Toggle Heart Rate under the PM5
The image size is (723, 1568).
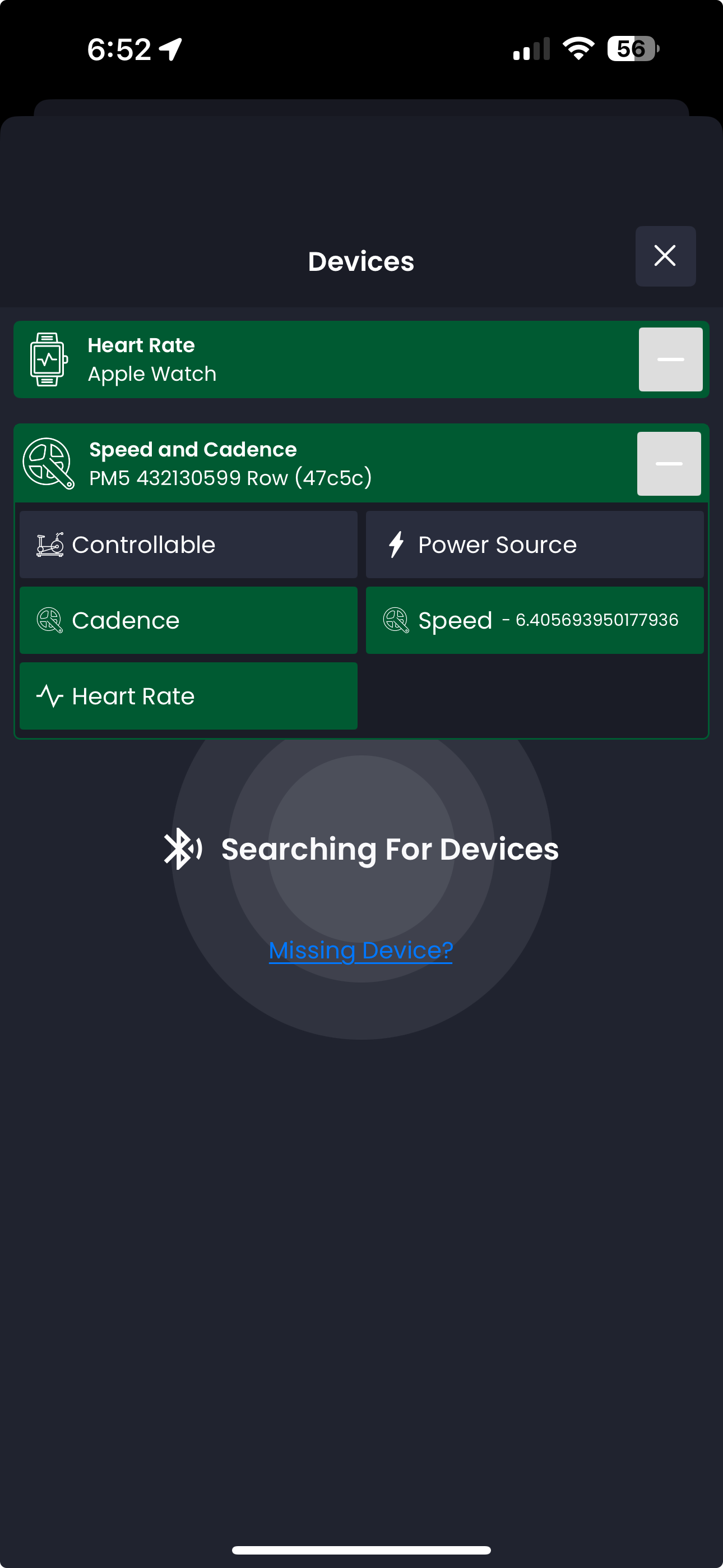click(188, 696)
